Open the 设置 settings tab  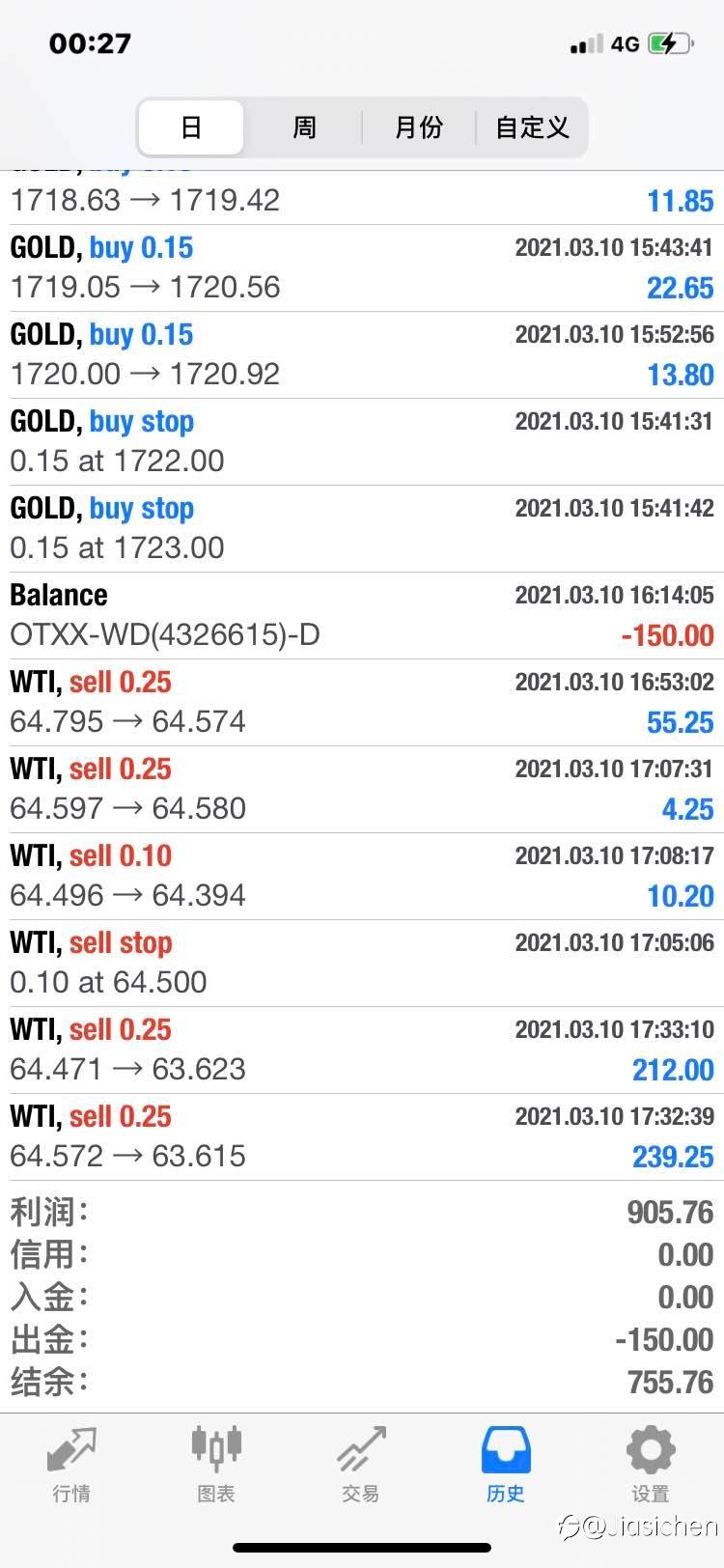651,1465
